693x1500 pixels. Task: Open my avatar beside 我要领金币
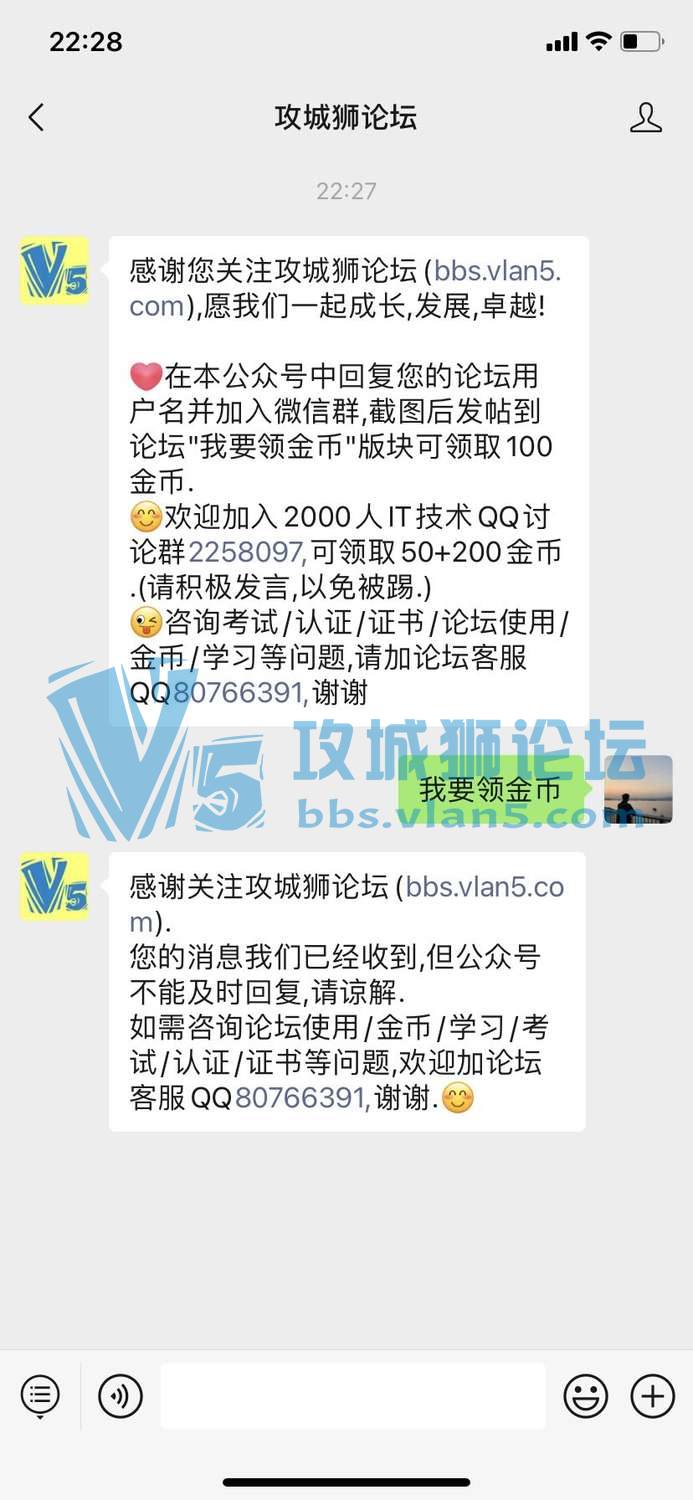pyautogui.click(x=638, y=789)
